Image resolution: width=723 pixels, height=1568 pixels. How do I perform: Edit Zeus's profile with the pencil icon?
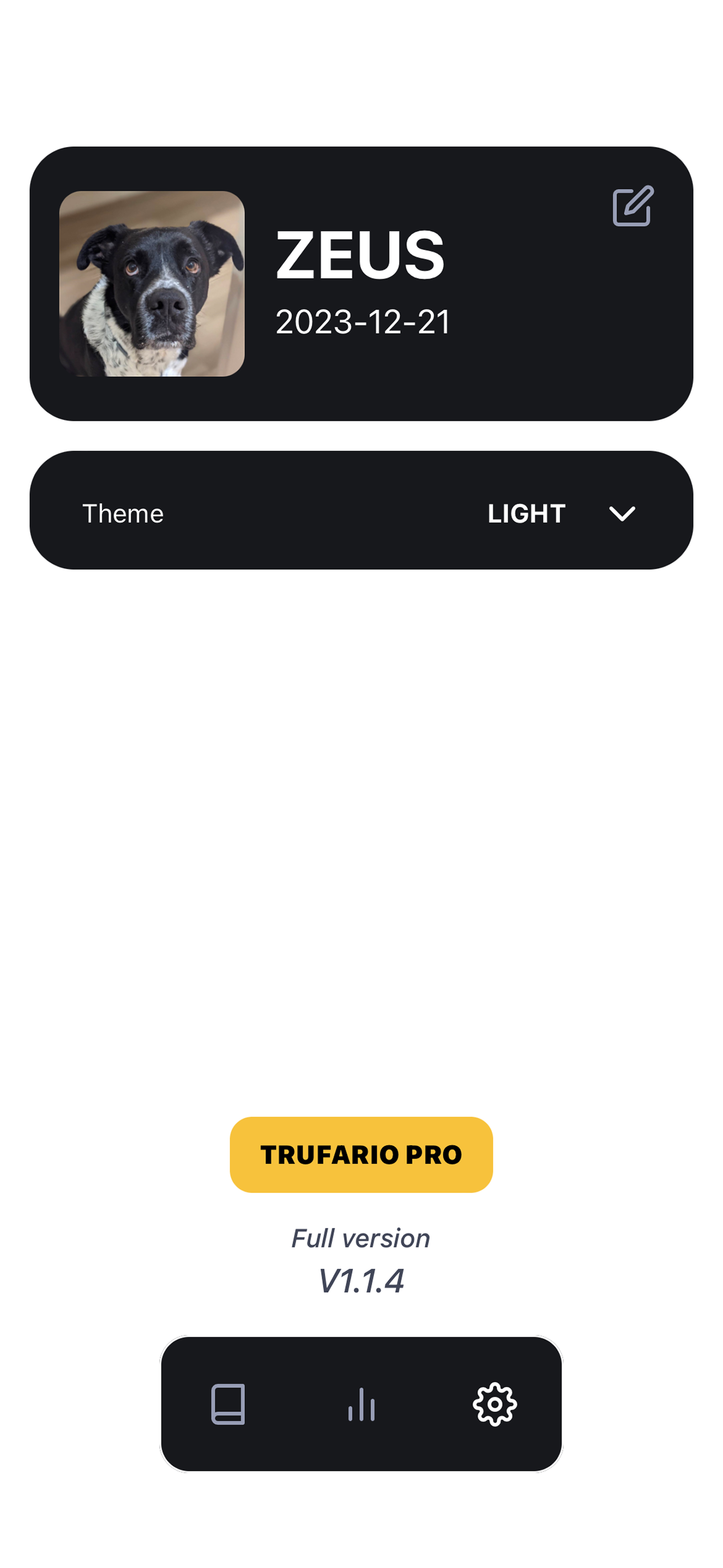click(633, 206)
